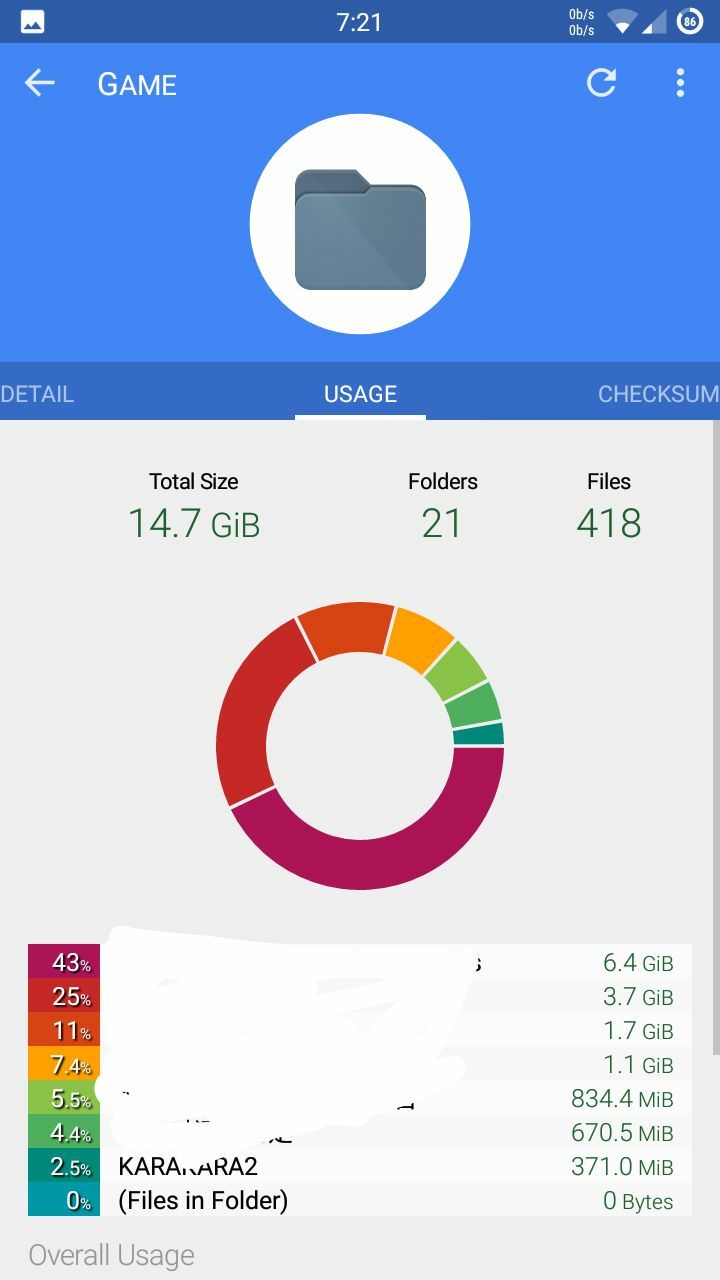Tap the 1.1 GiB usage row
The height and width of the screenshot is (1280, 720).
coord(360,1065)
